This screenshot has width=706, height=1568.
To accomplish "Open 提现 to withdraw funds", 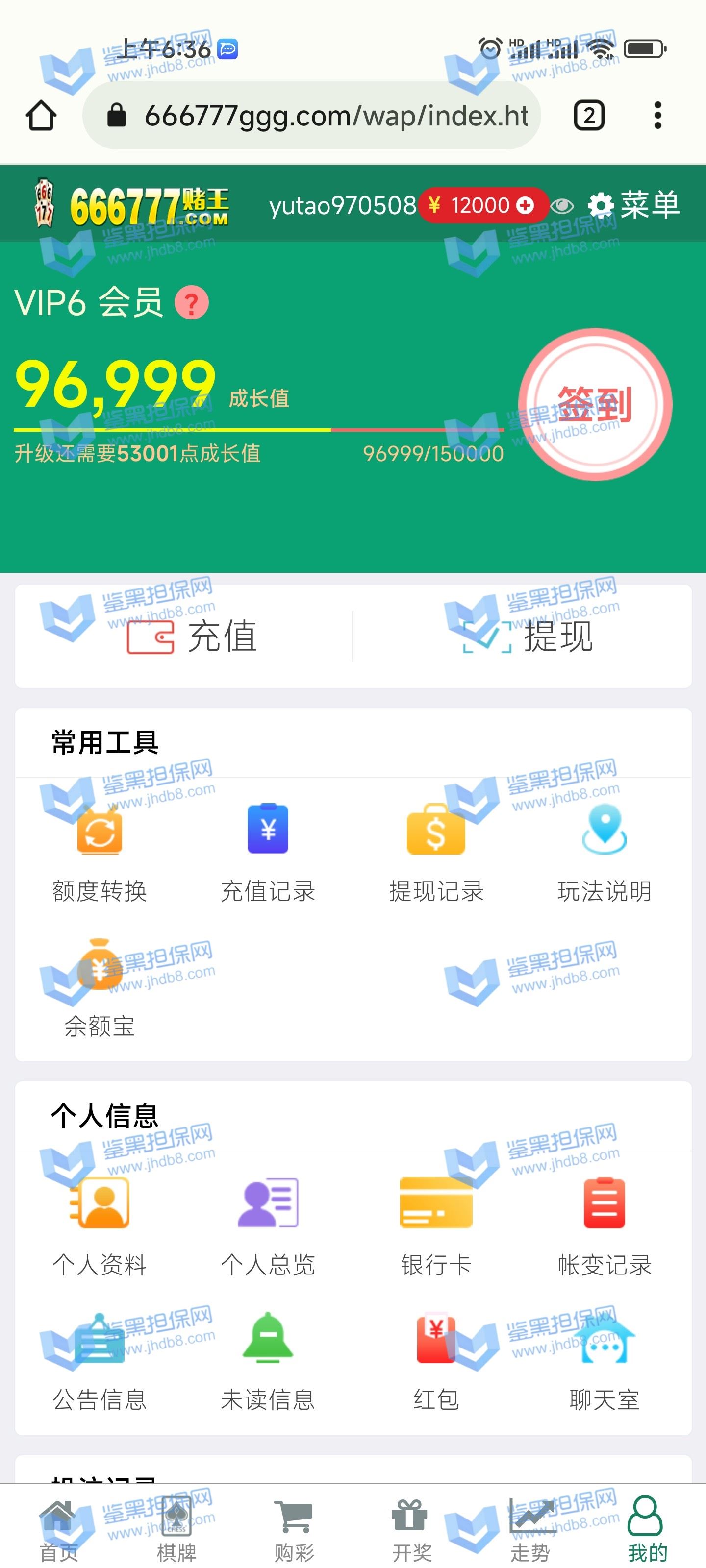I will (529, 636).
